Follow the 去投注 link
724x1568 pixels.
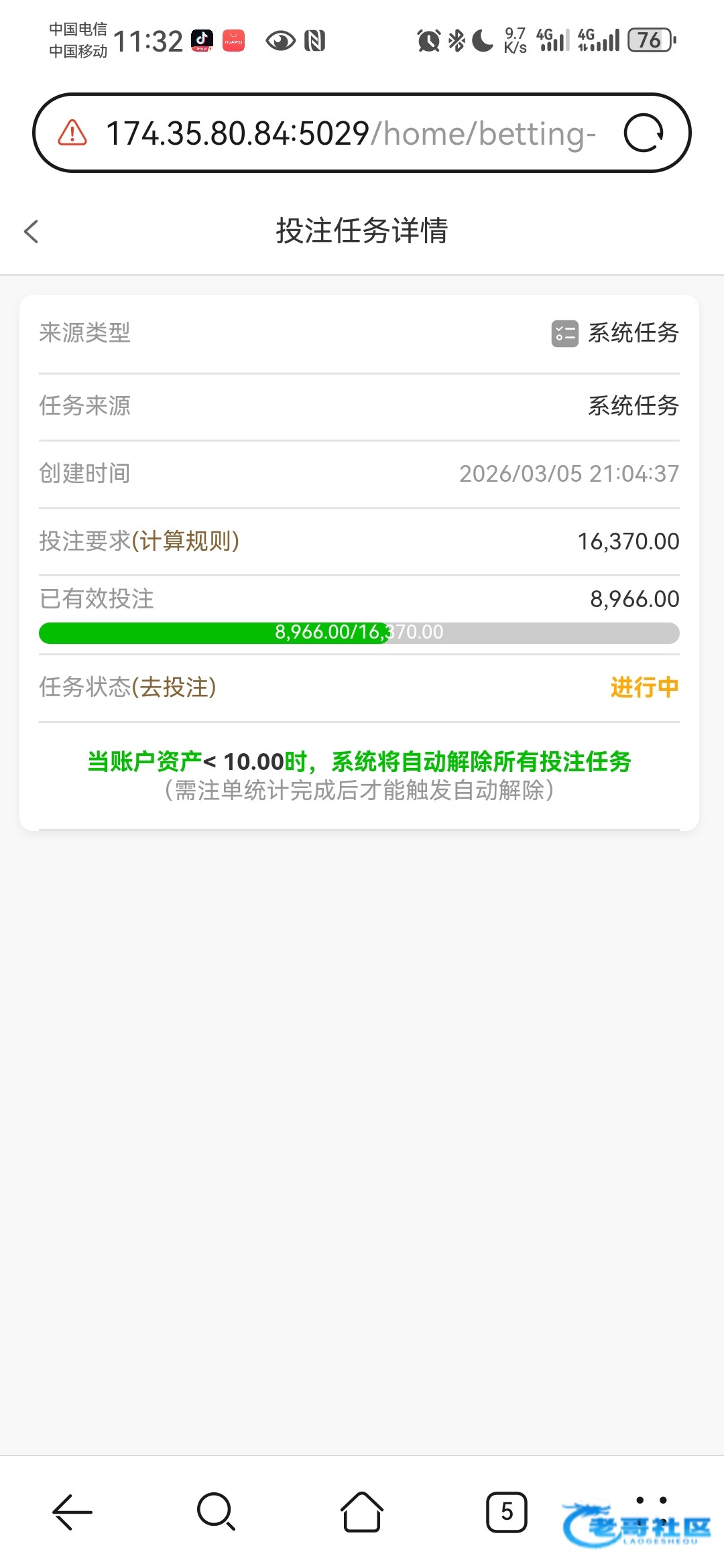(x=174, y=687)
